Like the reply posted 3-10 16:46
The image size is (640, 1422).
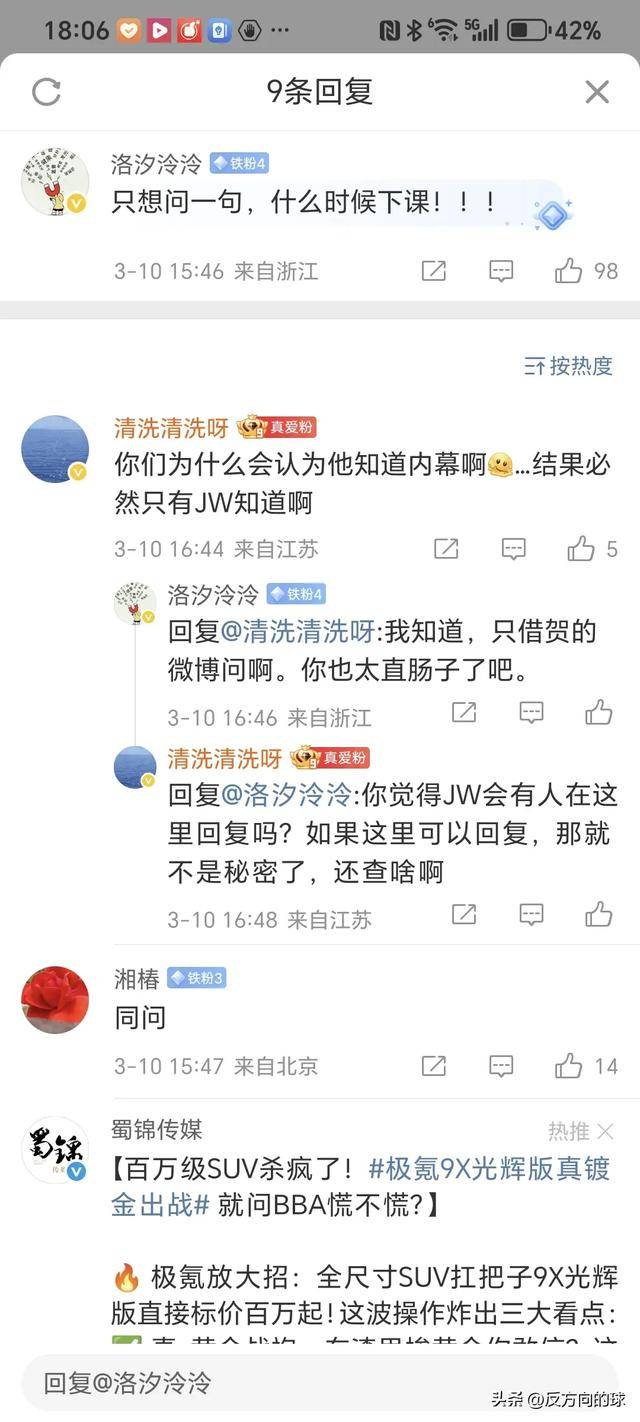(x=599, y=712)
